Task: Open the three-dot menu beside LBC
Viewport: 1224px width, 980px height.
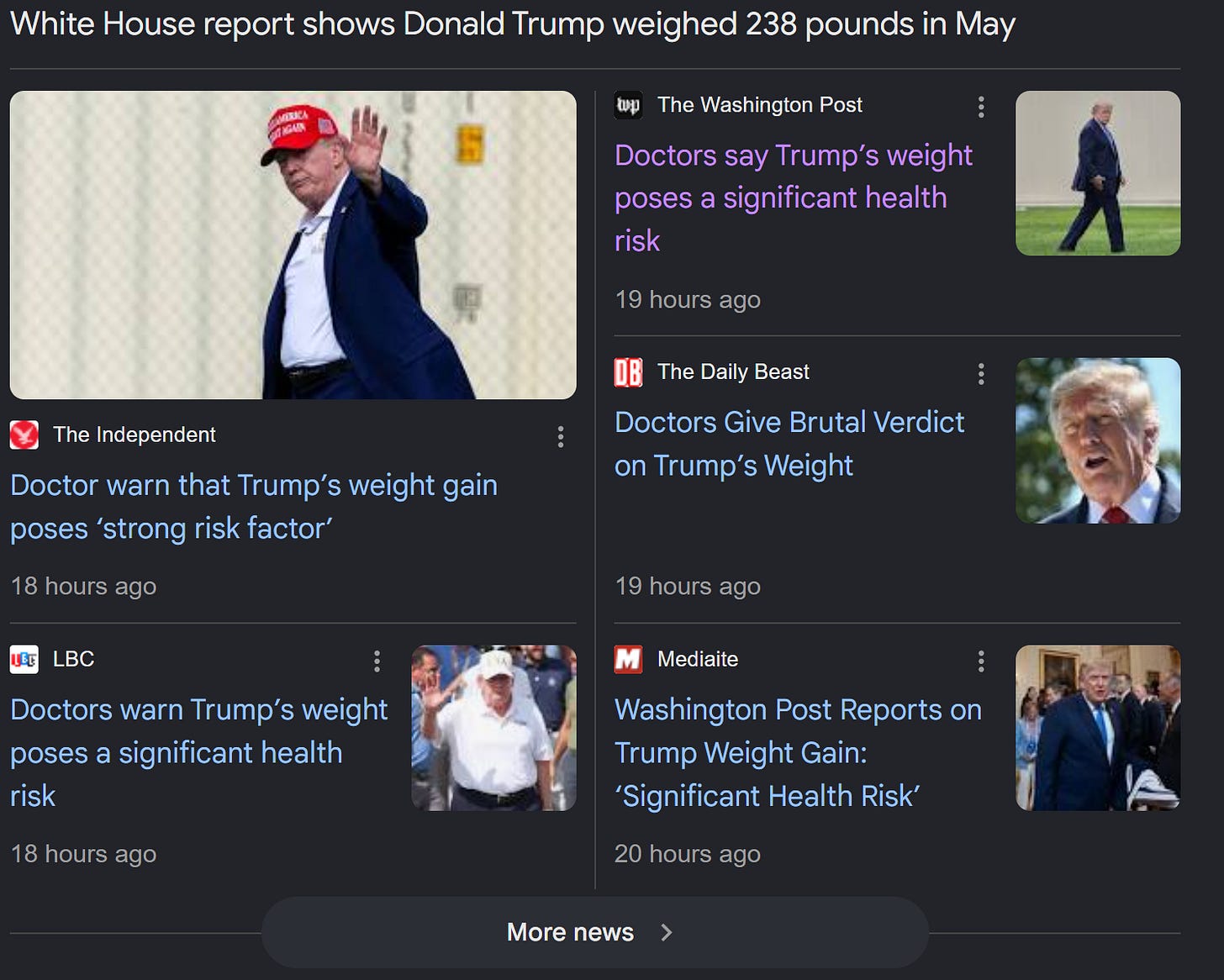Action: point(377,661)
